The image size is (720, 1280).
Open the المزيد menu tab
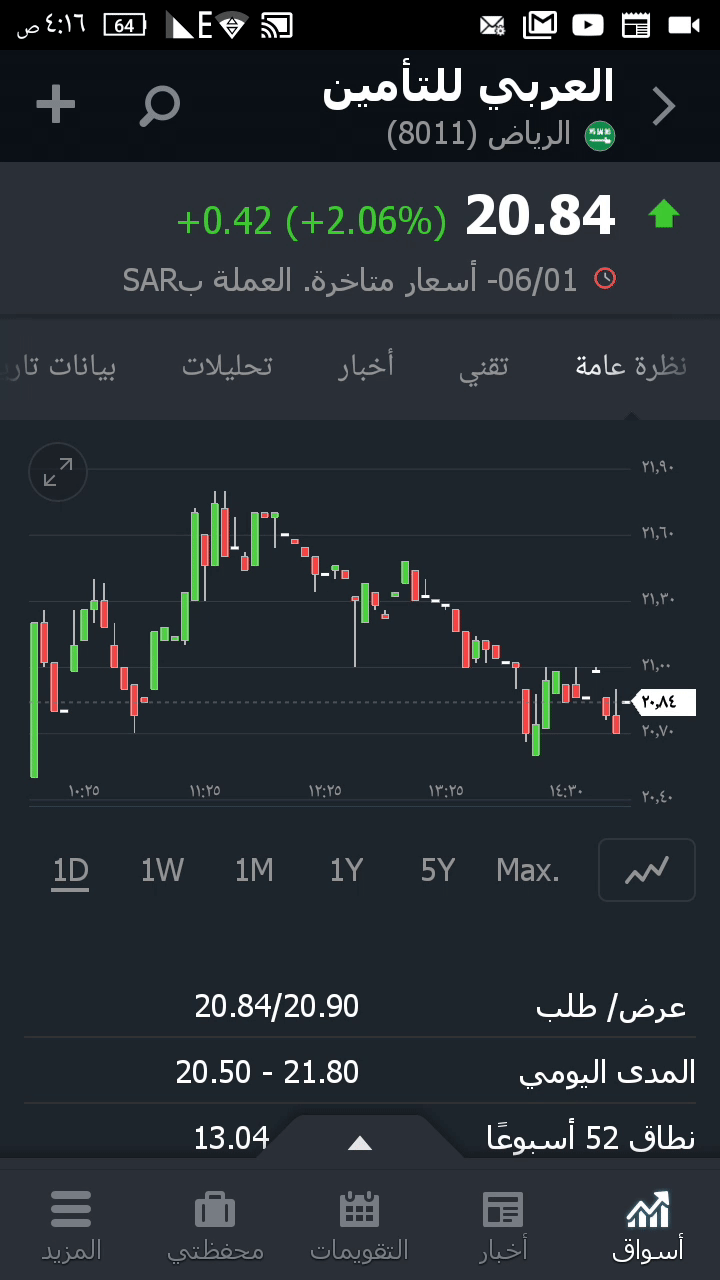71,1224
